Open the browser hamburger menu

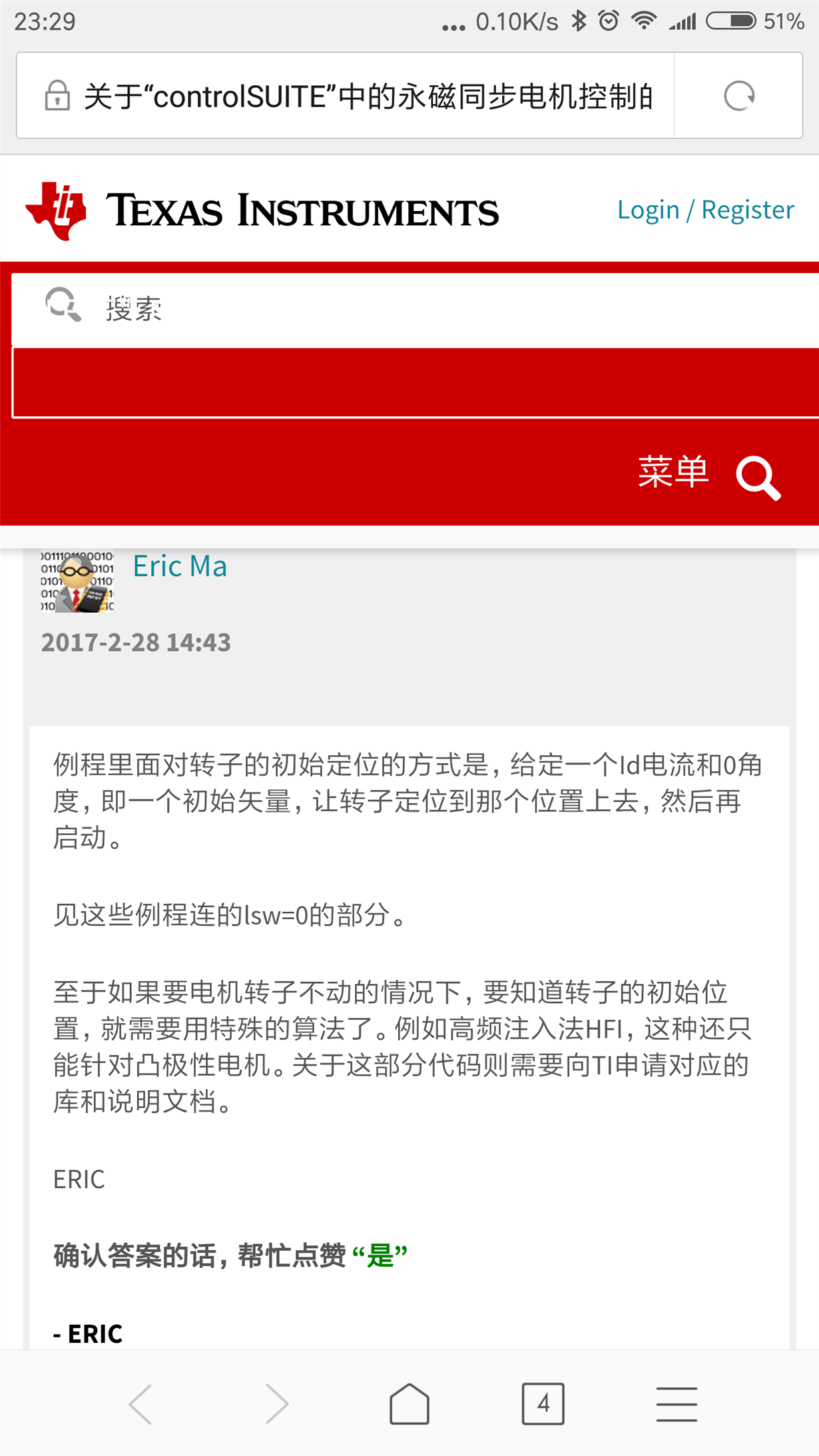coord(677,1403)
